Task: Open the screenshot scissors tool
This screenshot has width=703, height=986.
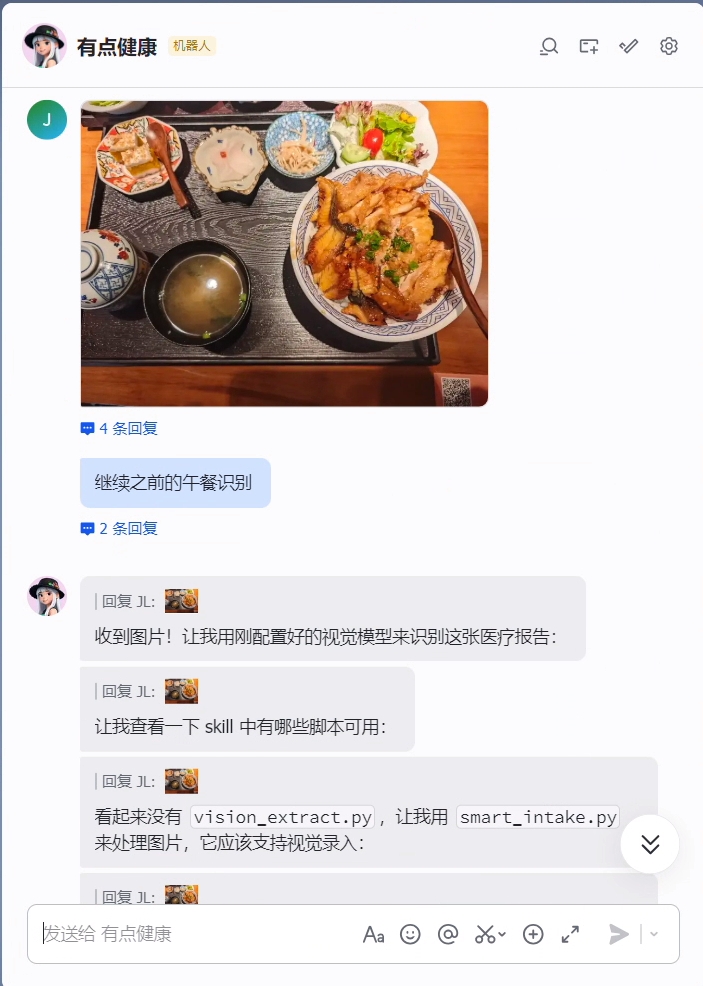Action: (487, 934)
